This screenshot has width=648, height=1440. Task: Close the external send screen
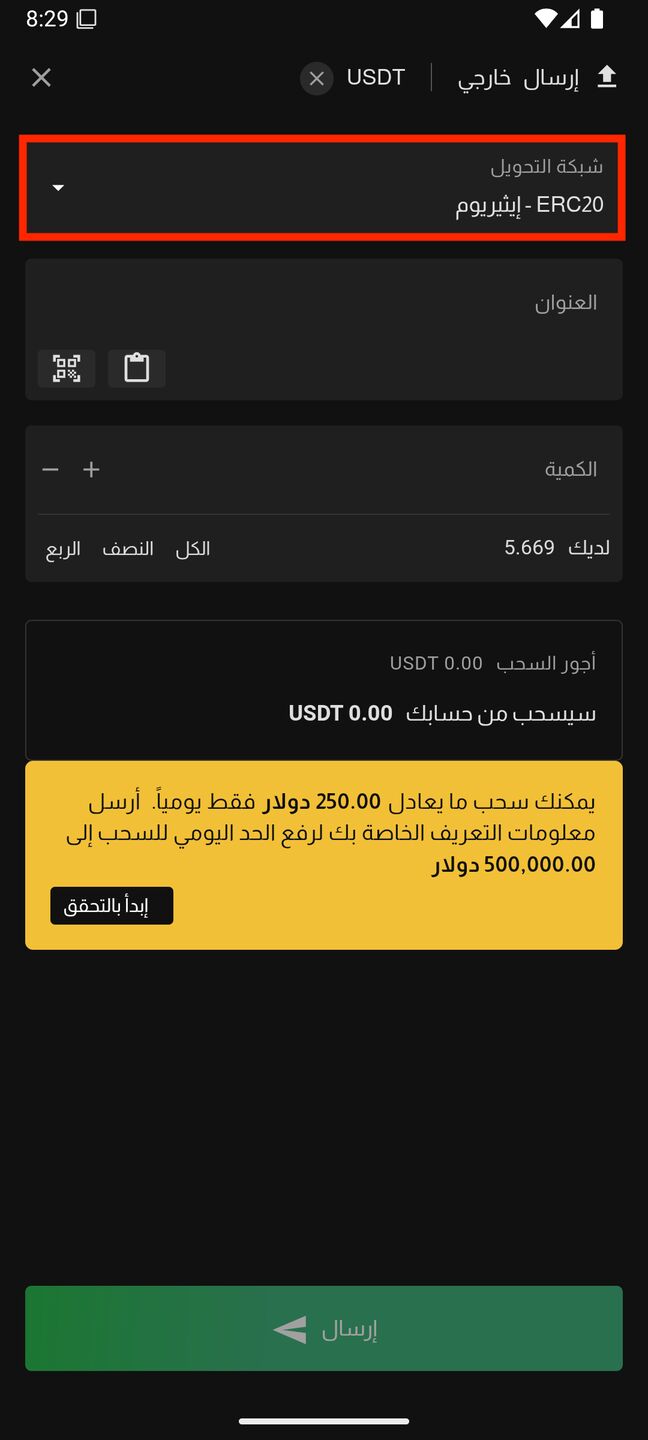41,78
